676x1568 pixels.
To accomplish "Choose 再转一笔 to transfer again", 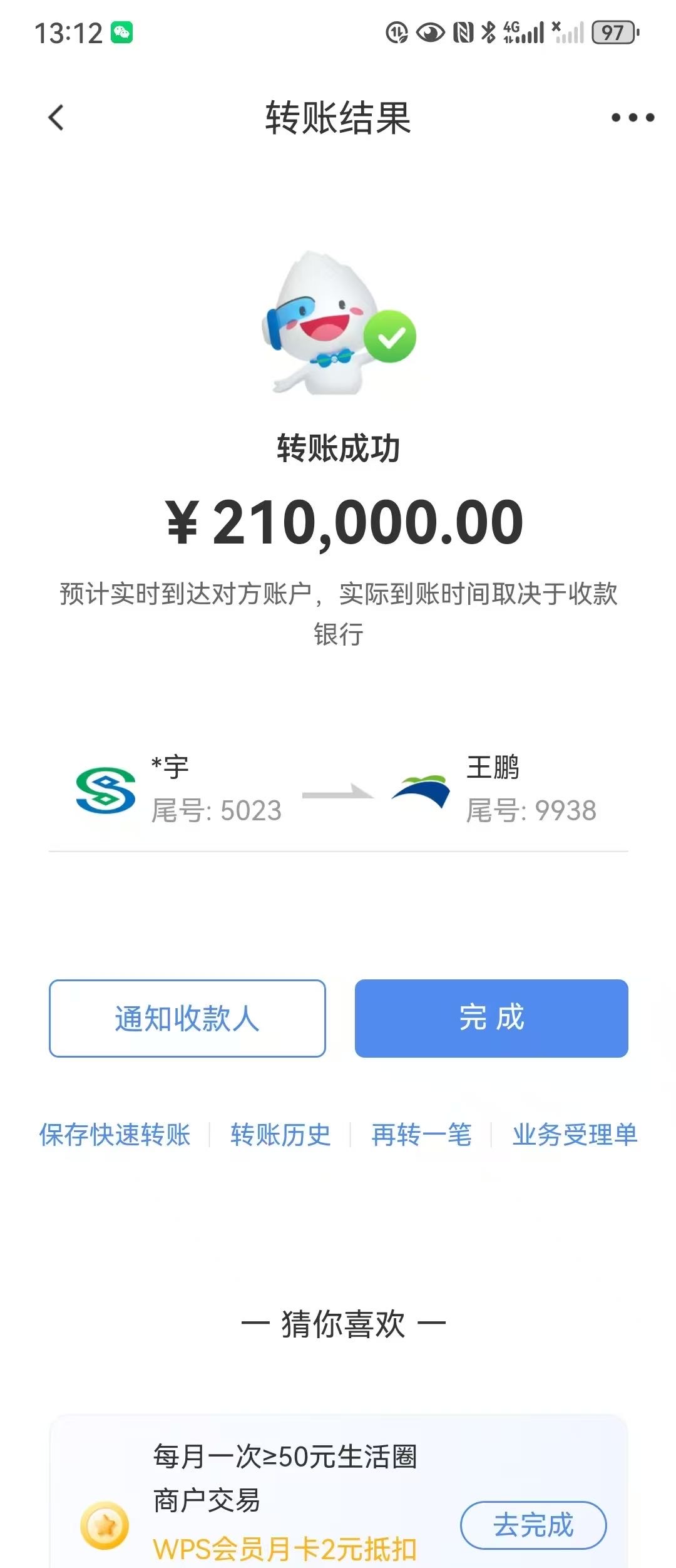I will 421,1135.
